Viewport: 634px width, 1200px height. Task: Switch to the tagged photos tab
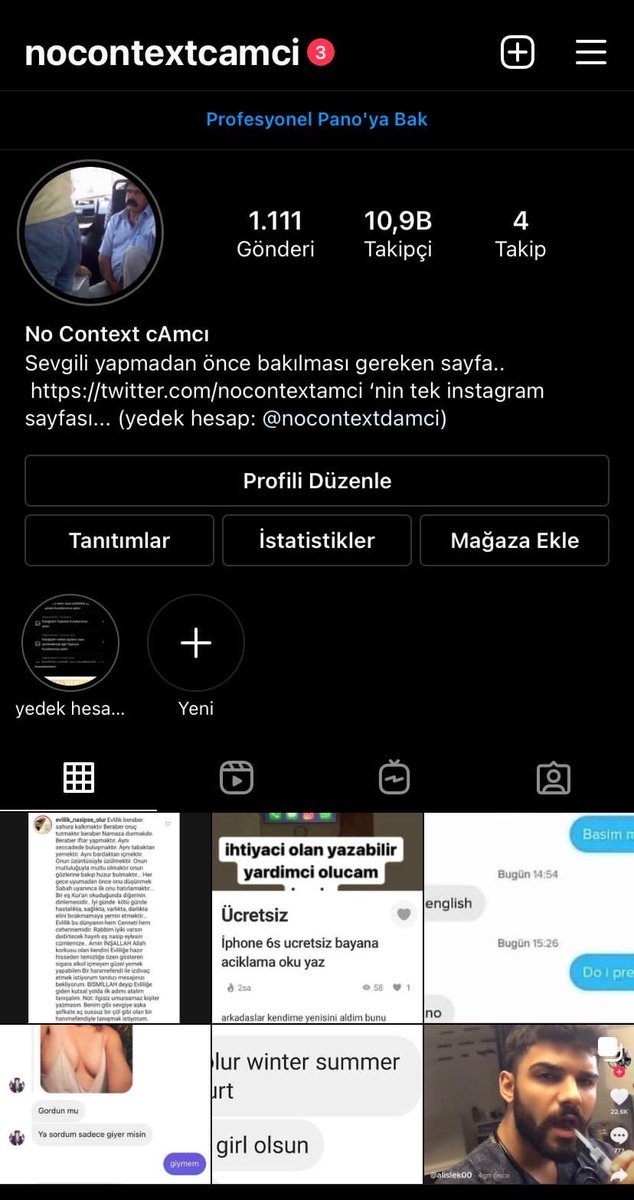553,777
